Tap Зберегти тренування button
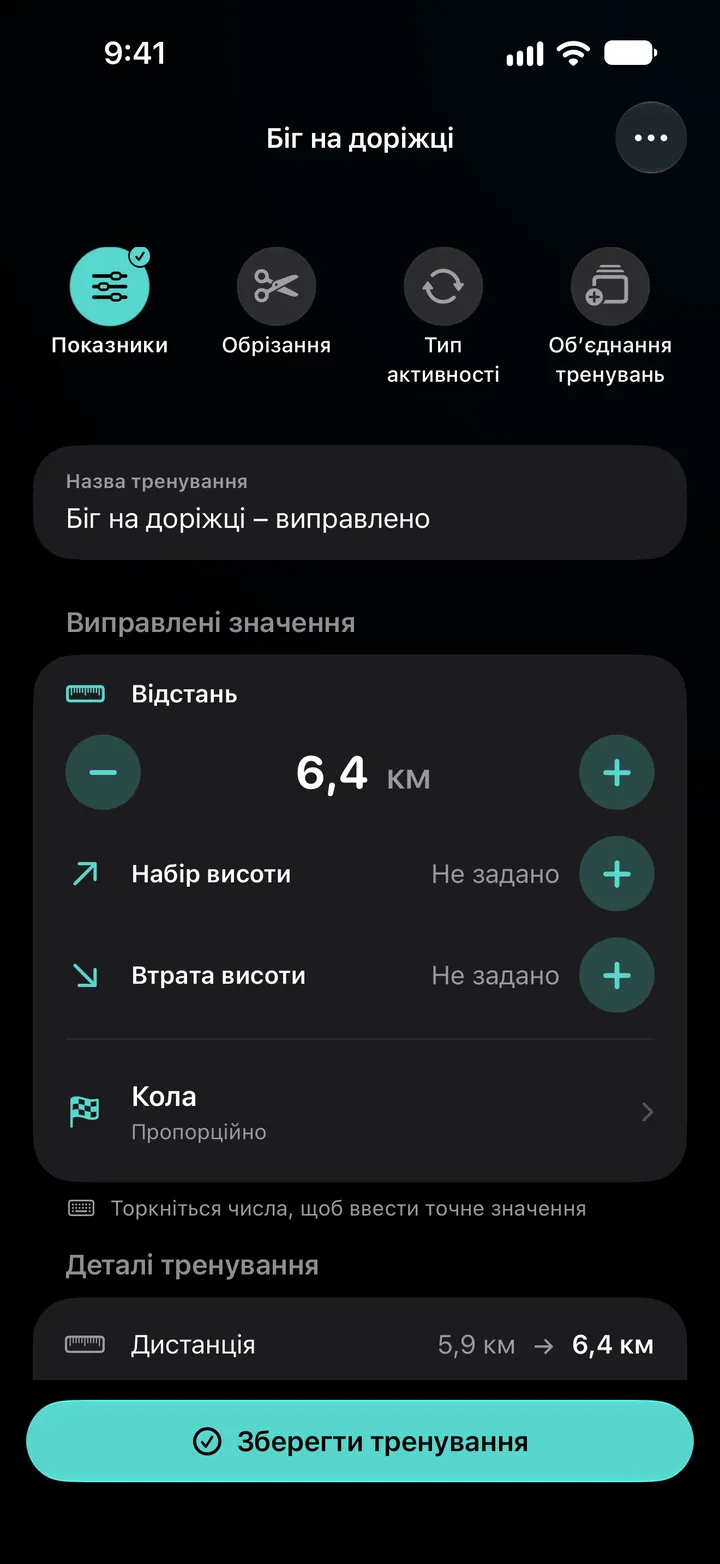This screenshot has height=1564, width=720. (x=360, y=1441)
